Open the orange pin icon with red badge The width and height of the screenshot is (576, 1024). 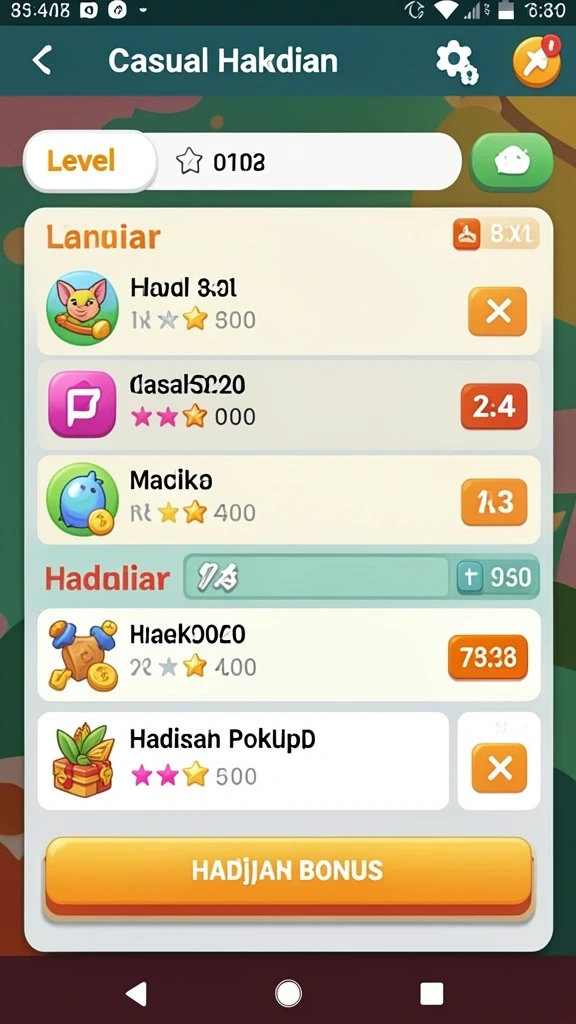[537, 61]
